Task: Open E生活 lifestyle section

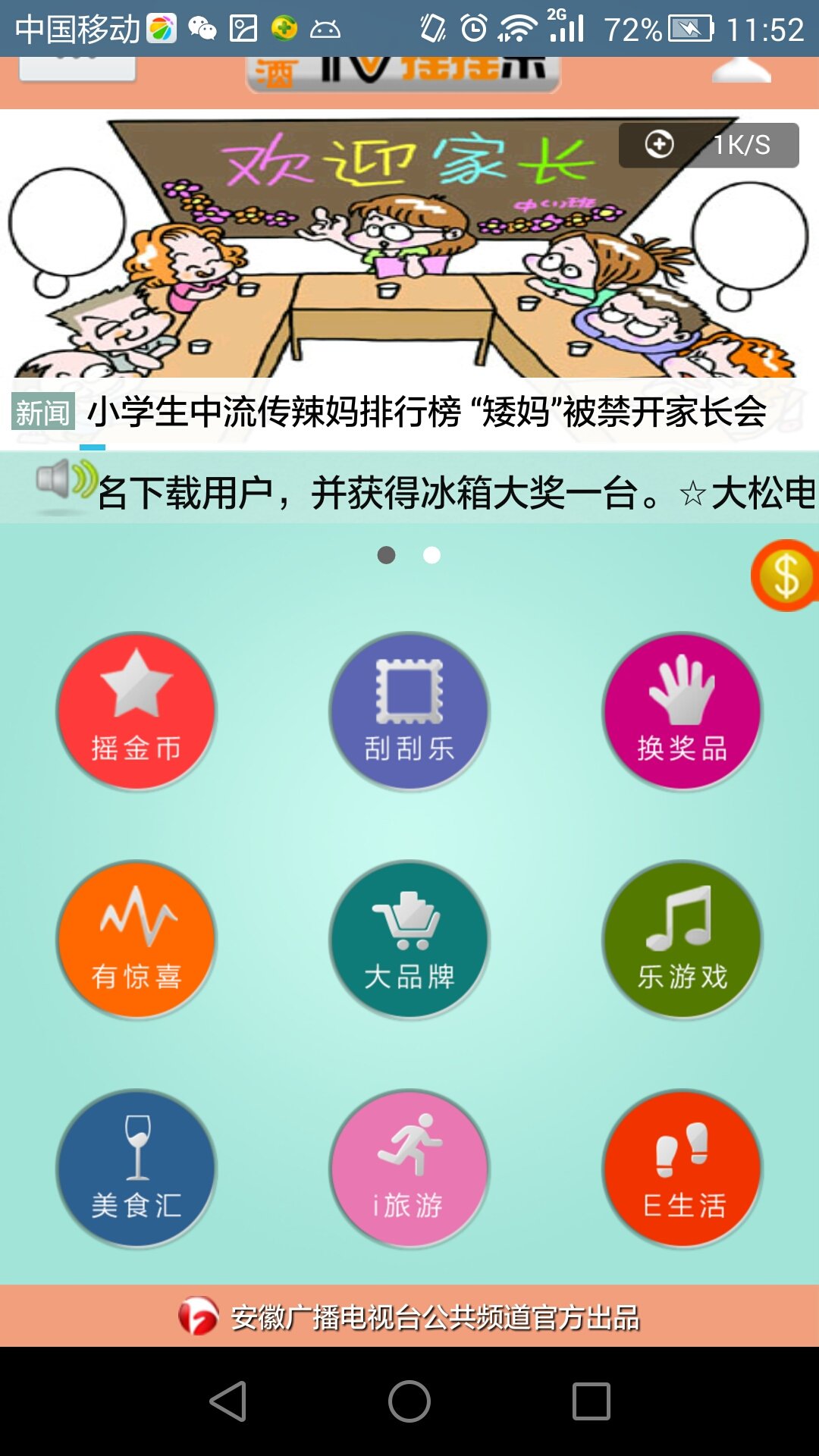Action: pyautogui.click(x=682, y=1169)
